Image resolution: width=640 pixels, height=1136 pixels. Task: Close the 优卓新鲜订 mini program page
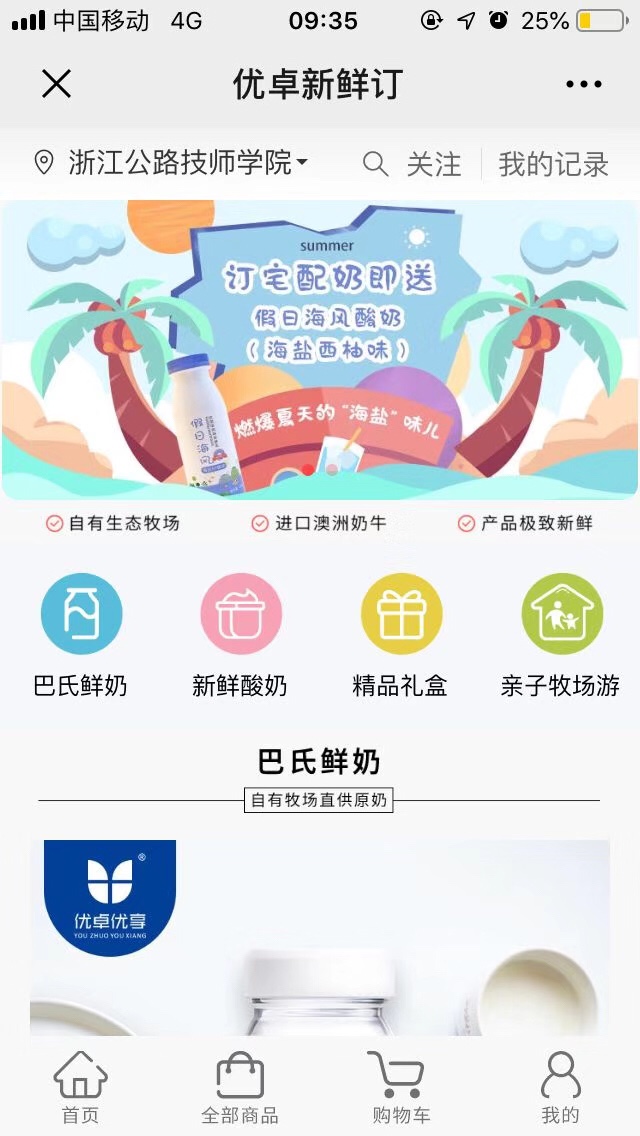pyautogui.click(x=56, y=84)
